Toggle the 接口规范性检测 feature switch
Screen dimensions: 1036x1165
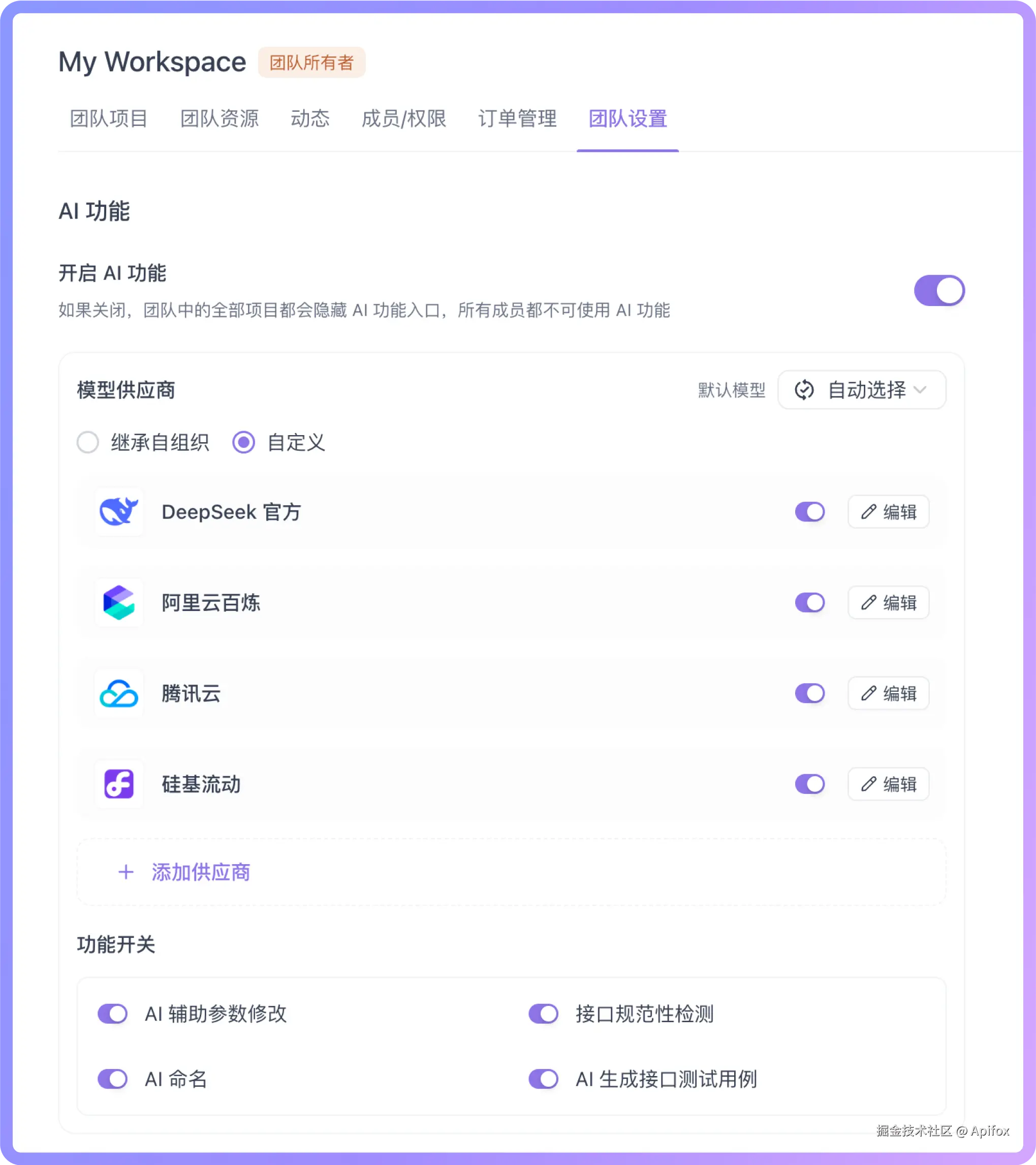(x=544, y=1014)
